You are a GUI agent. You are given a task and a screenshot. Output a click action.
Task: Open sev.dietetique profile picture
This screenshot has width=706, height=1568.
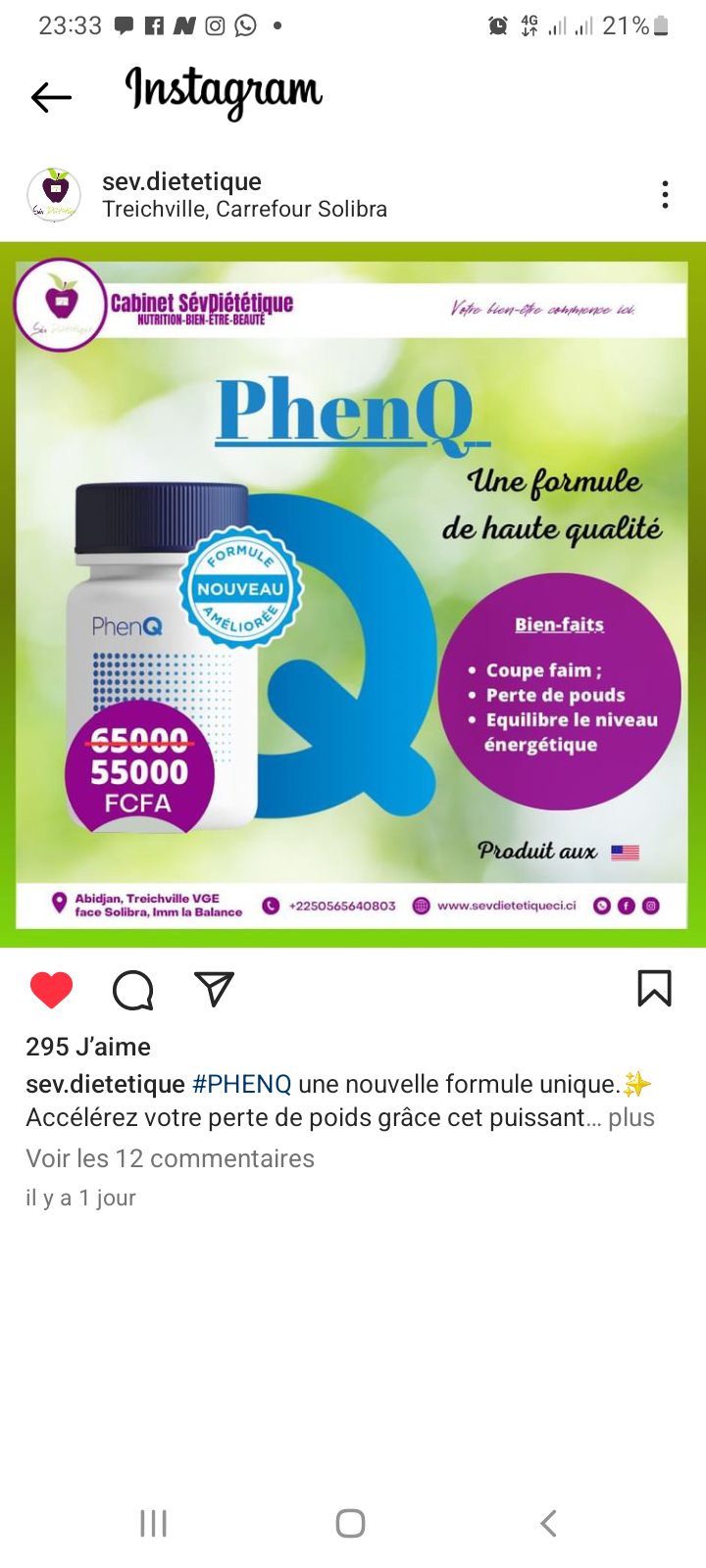[54, 195]
